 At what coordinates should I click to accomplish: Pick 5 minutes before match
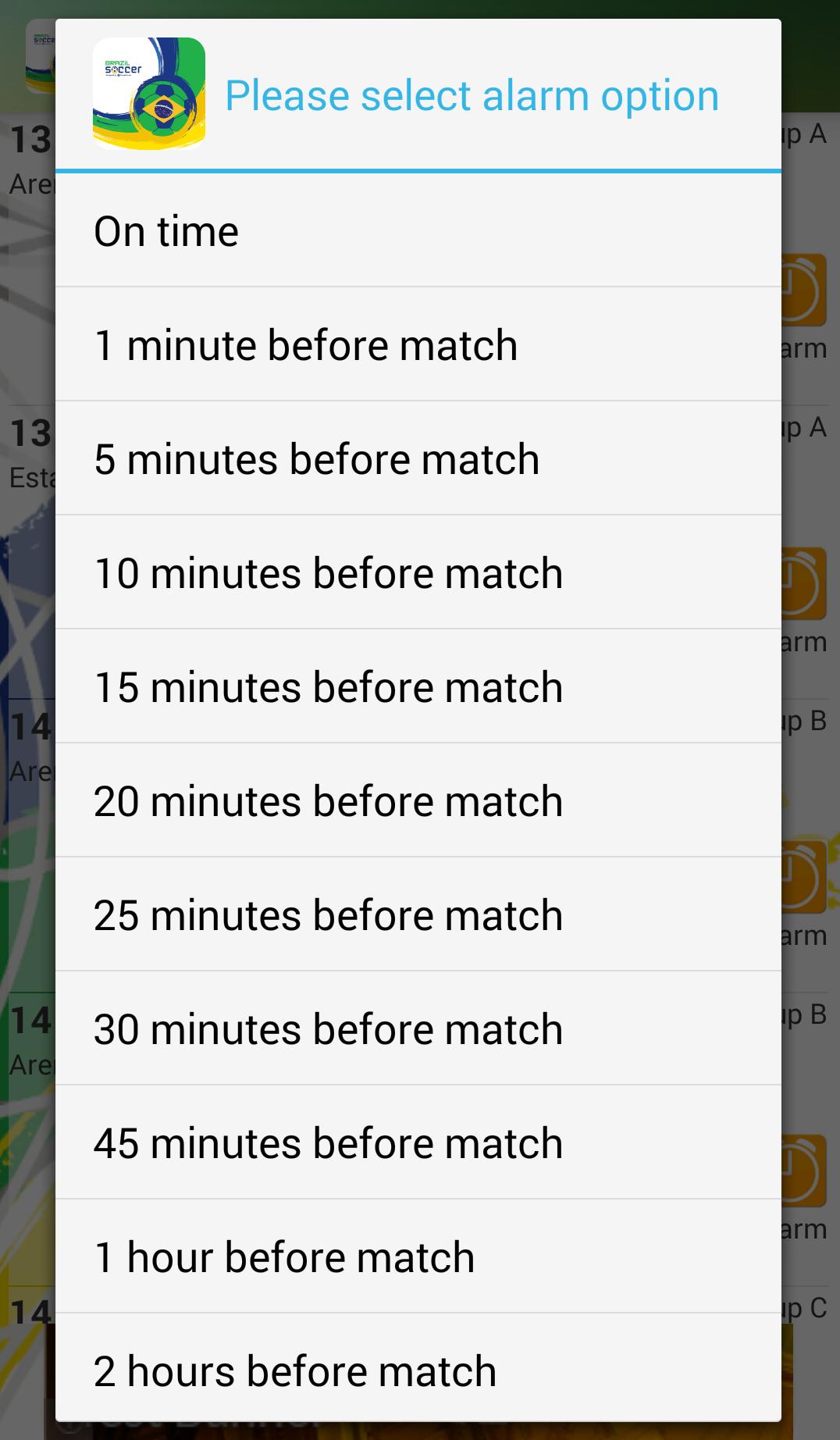click(x=418, y=459)
